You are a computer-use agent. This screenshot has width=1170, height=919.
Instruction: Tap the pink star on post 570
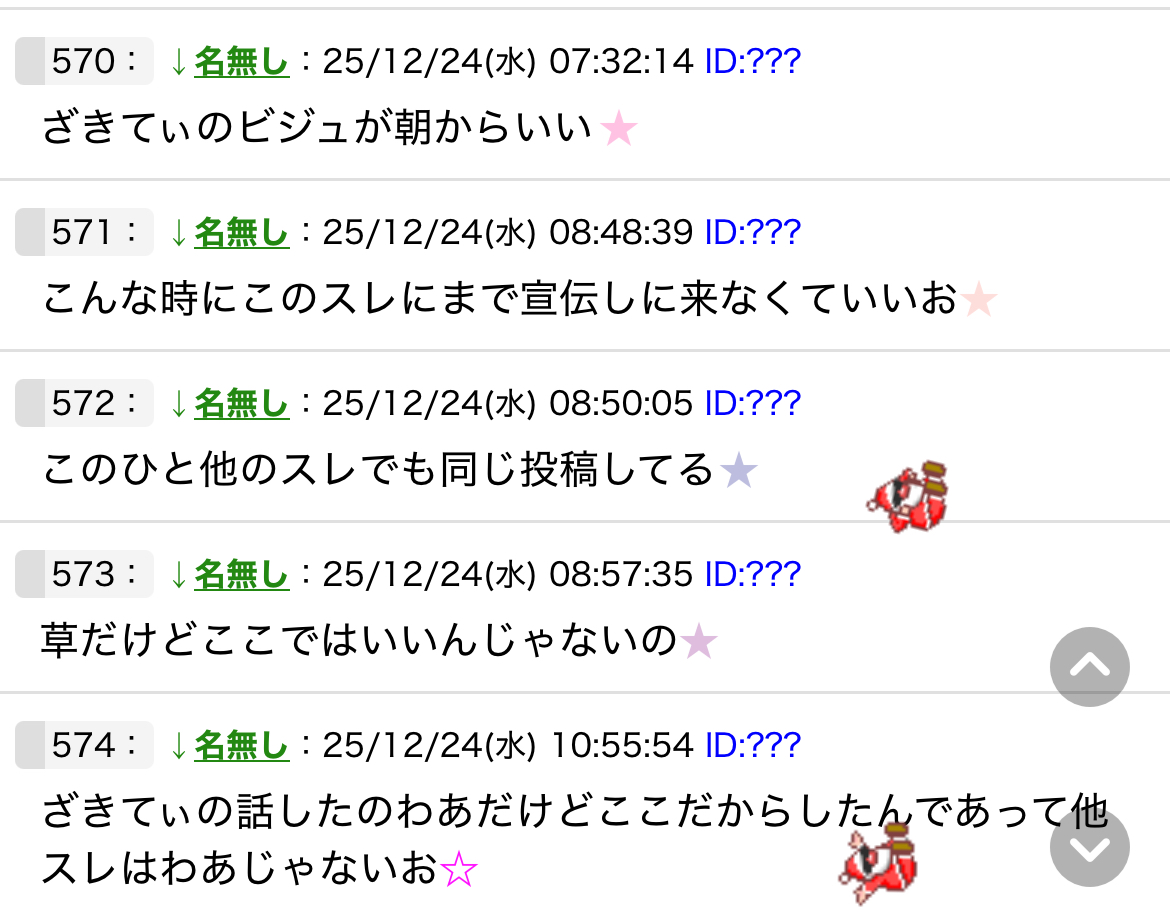(619, 130)
